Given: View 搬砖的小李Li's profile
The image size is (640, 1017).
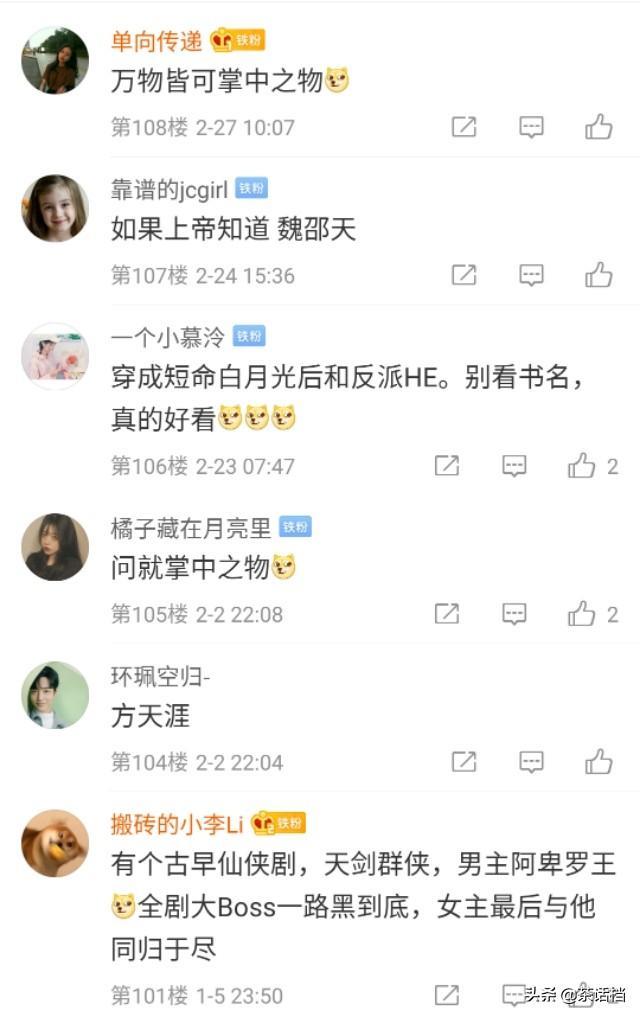Looking at the screenshot, I should click(x=55, y=843).
